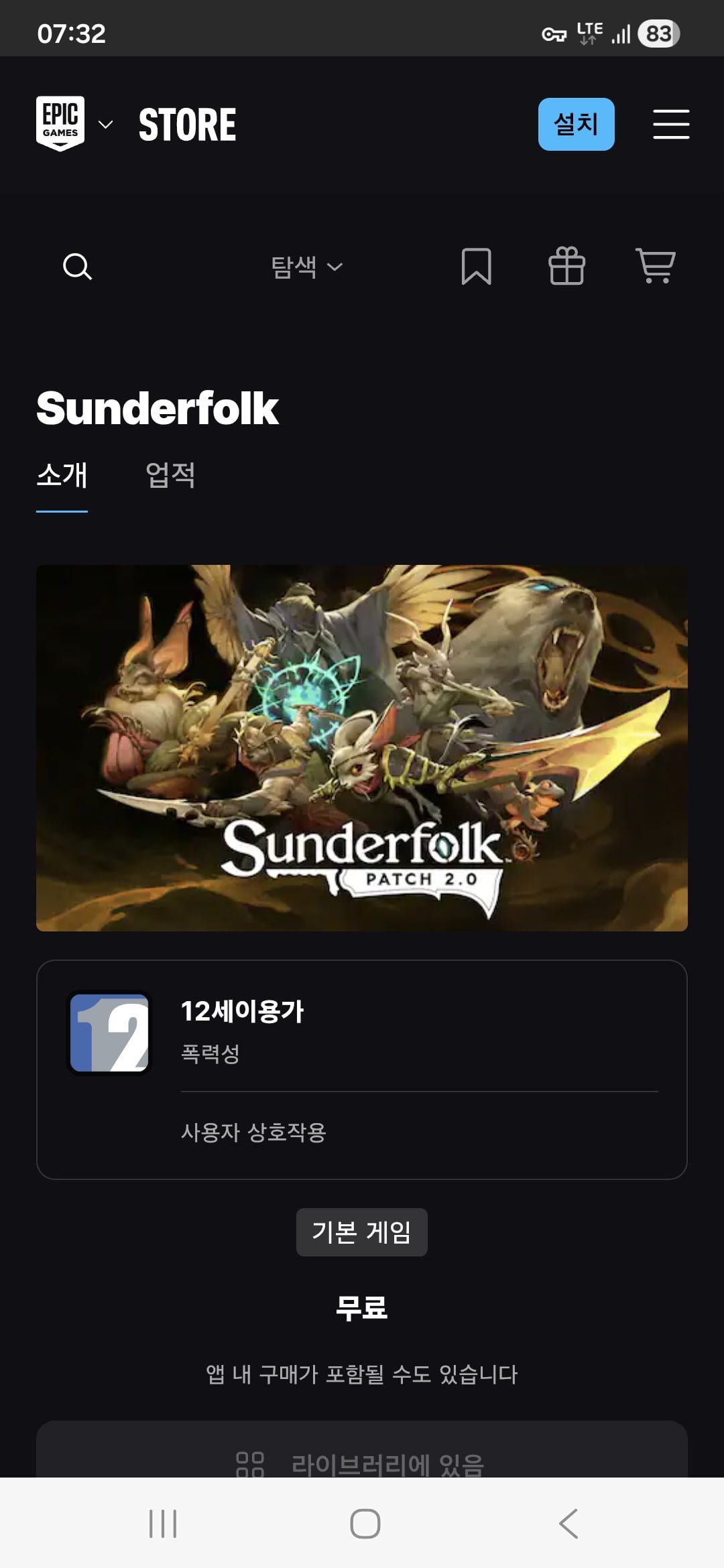Open the shopping cart
The height and width of the screenshot is (1568, 724).
click(x=655, y=265)
